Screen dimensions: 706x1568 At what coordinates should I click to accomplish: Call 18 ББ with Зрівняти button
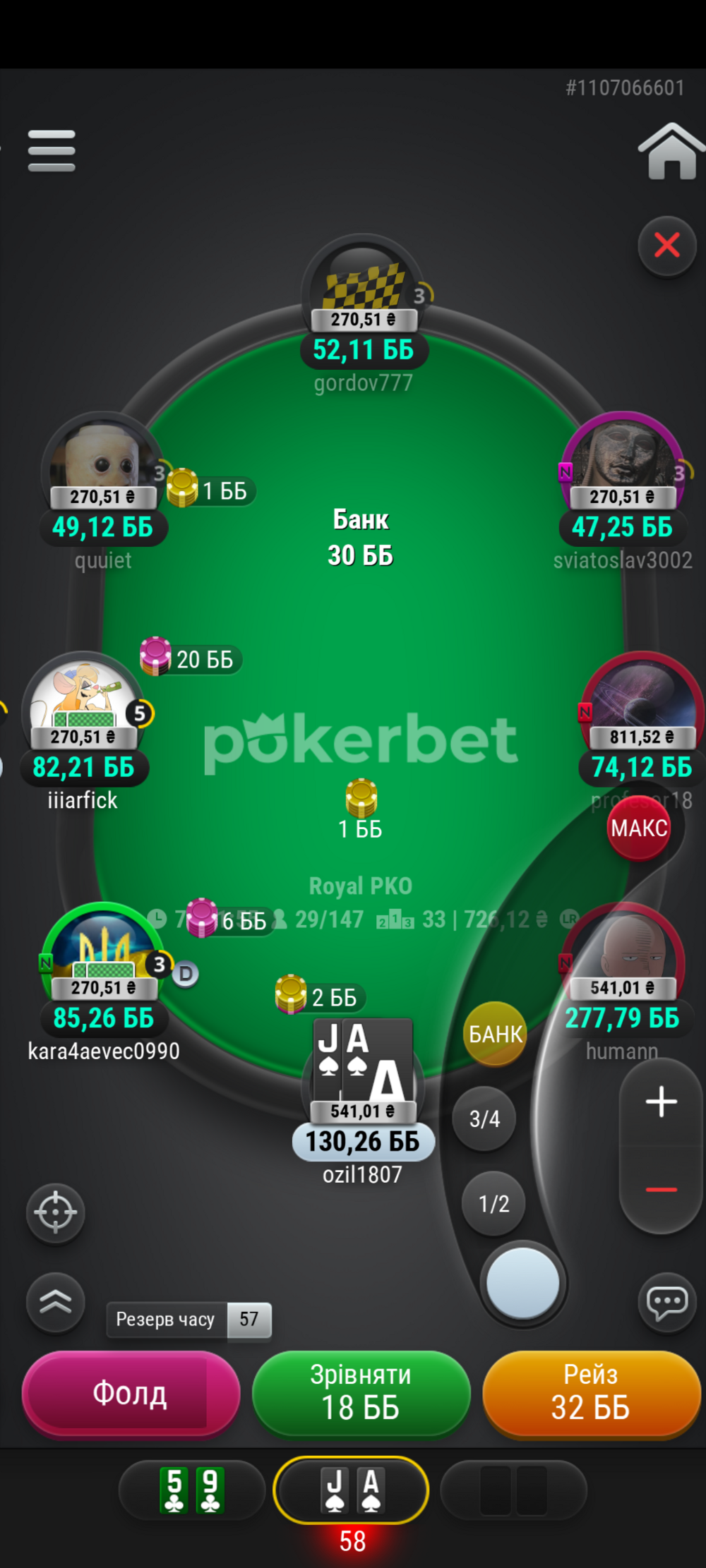pyautogui.click(x=361, y=1394)
